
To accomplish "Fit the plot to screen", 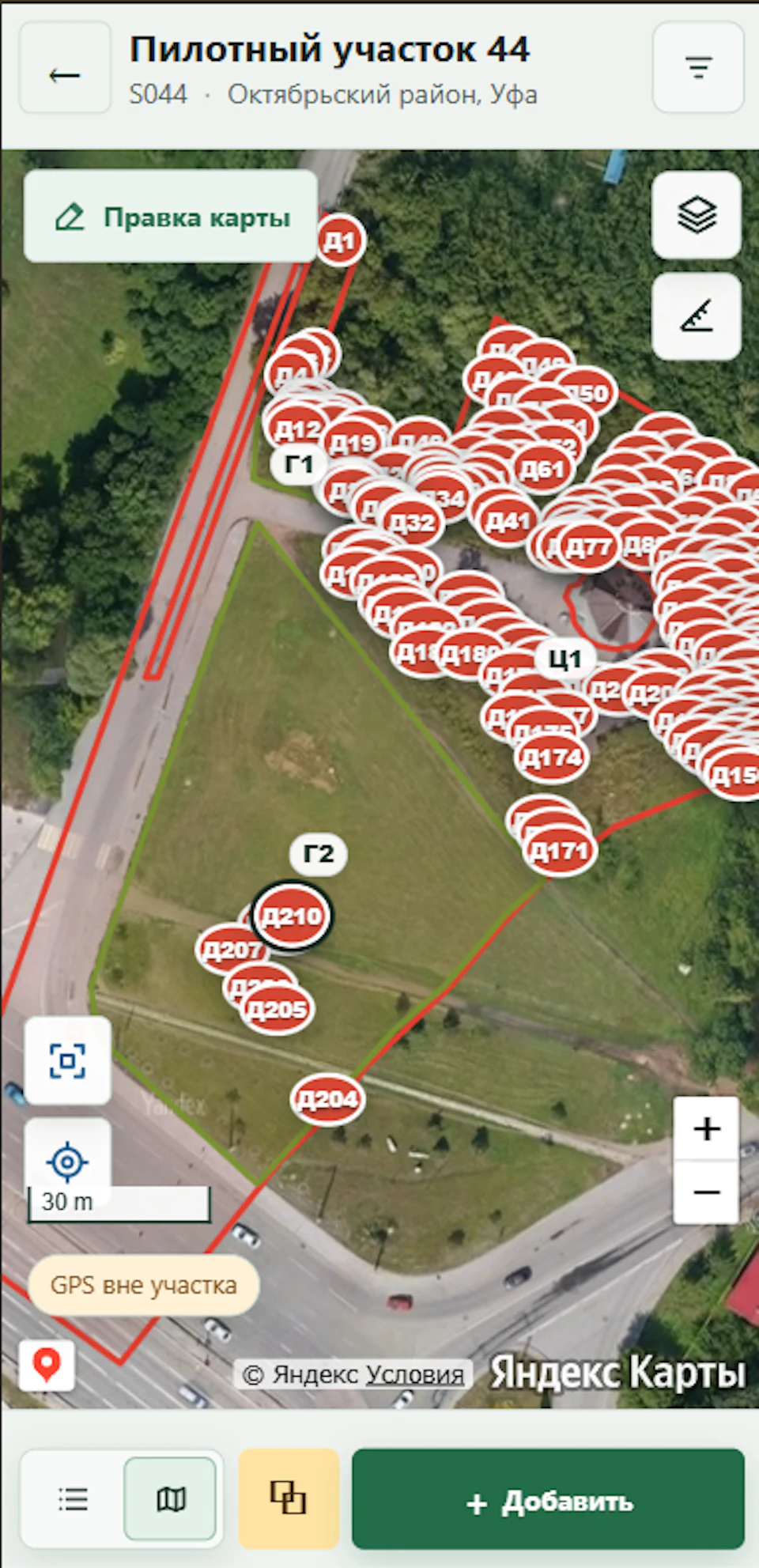I will tap(68, 1060).
